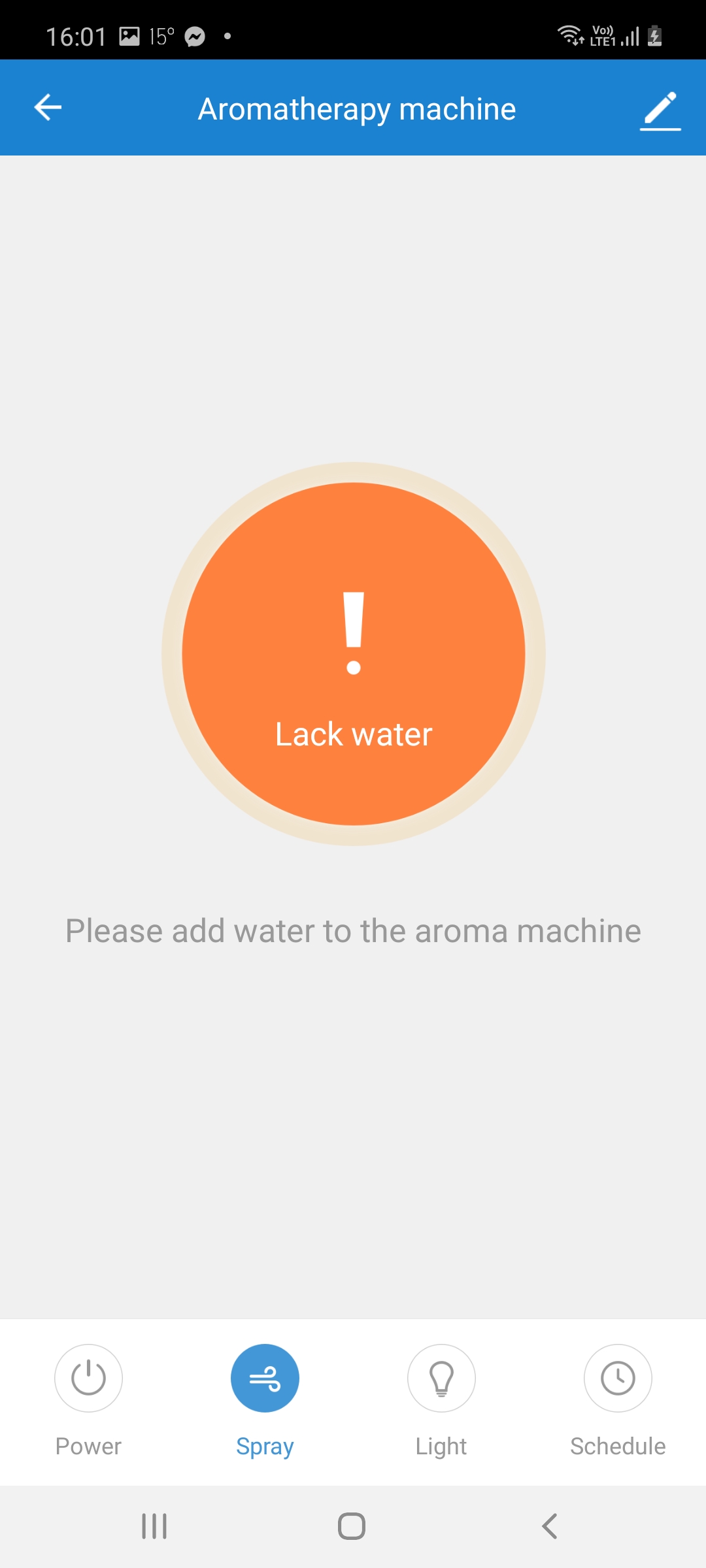Open recent apps from navigation bar
706x1568 pixels.
(x=154, y=1526)
